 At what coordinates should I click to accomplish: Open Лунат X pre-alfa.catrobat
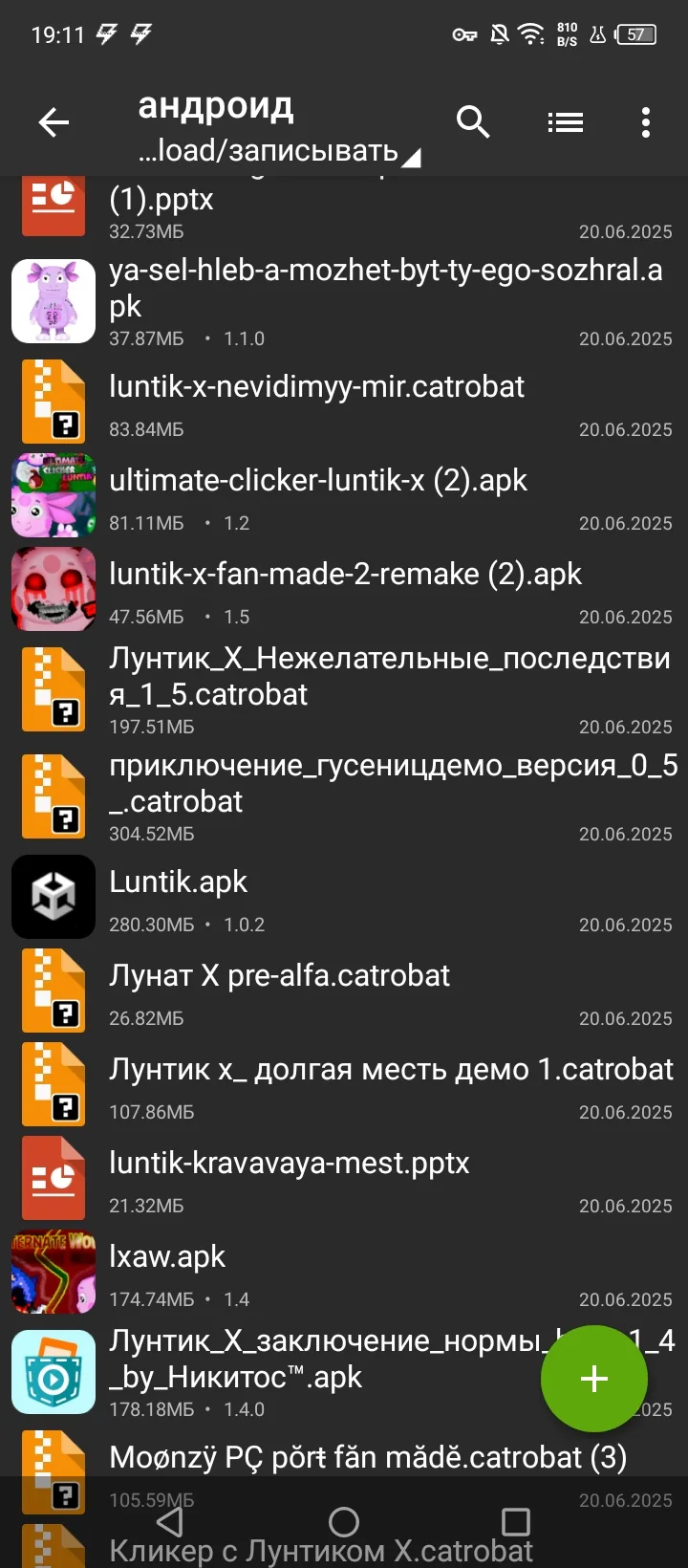(x=344, y=991)
